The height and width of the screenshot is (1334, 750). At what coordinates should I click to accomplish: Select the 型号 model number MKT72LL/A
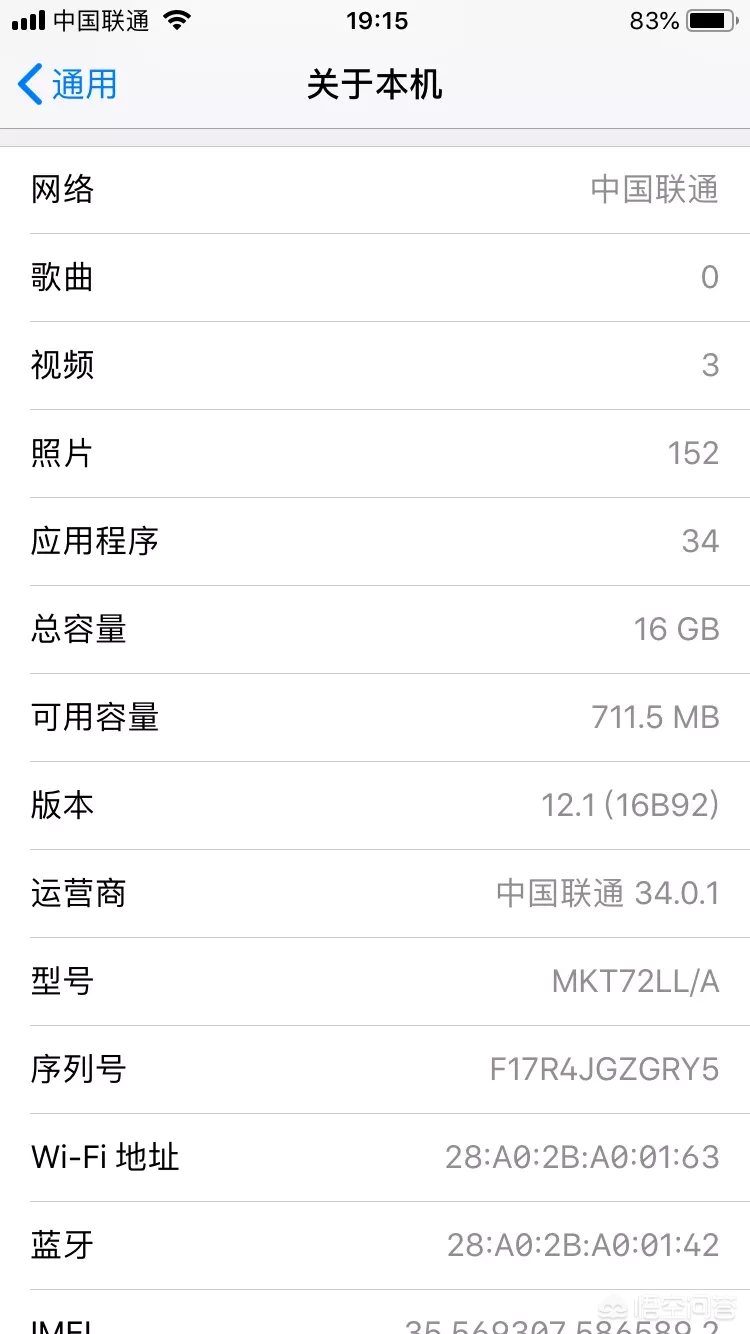point(375,981)
